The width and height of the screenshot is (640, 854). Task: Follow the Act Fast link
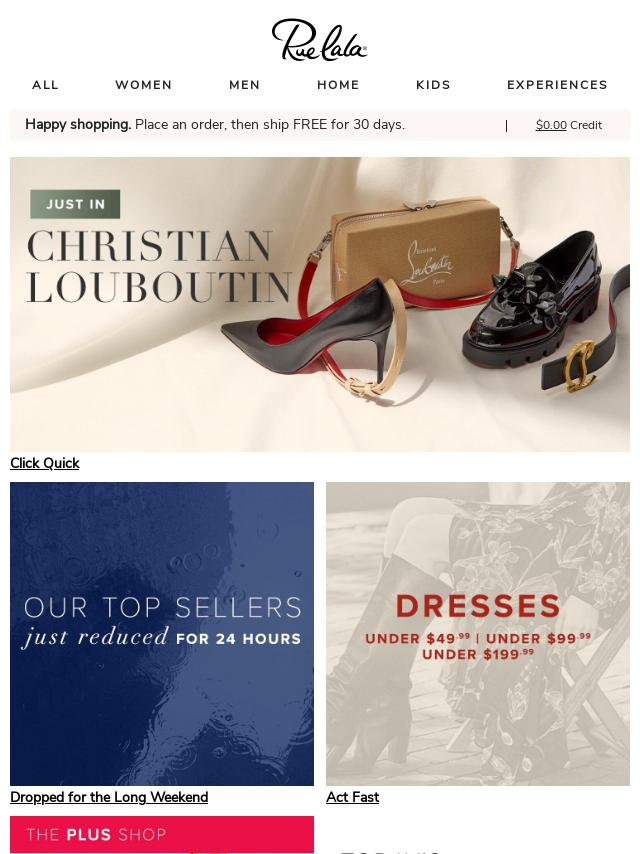pyautogui.click(x=352, y=797)
